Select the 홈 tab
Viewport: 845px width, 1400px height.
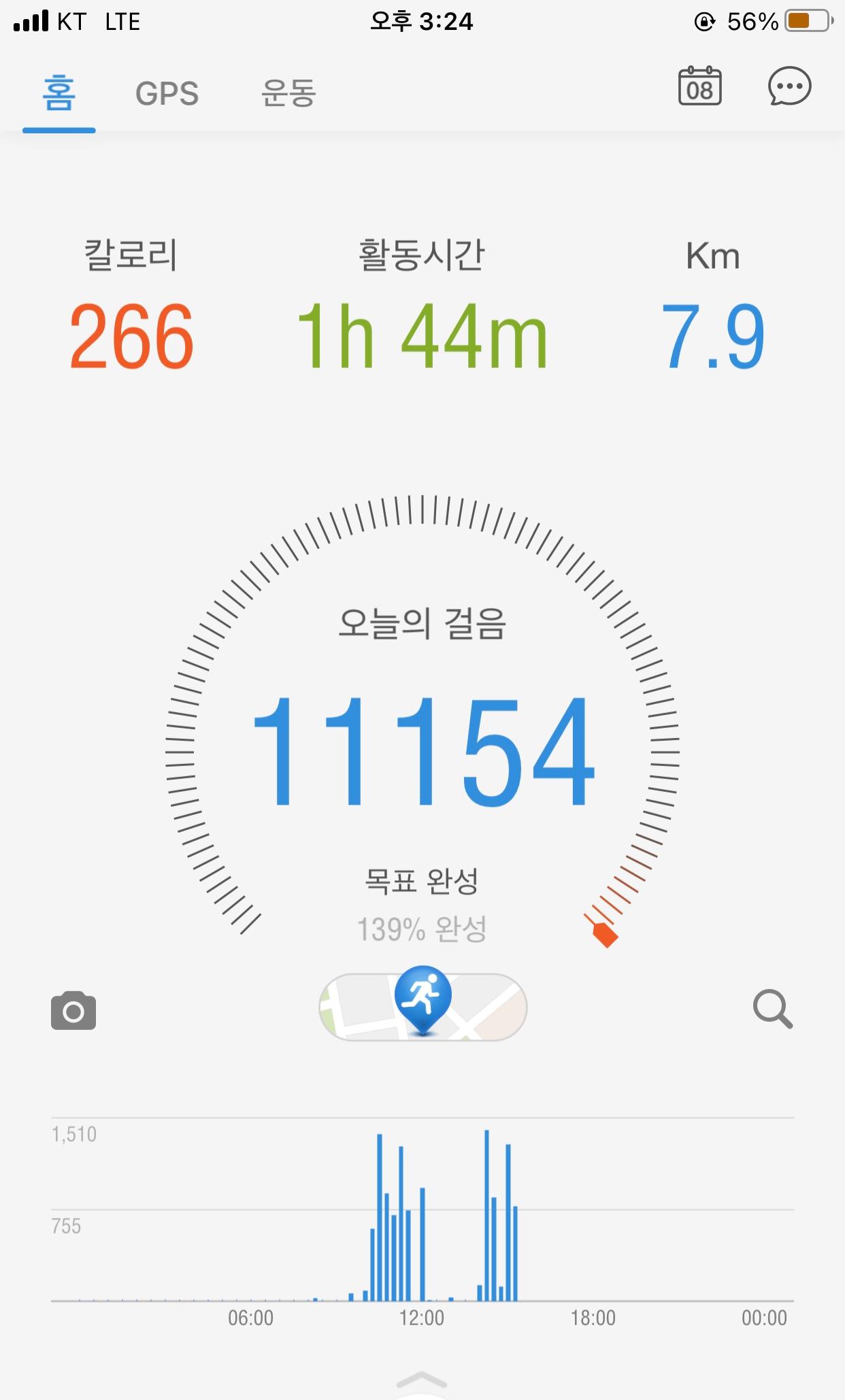point(59,94)
